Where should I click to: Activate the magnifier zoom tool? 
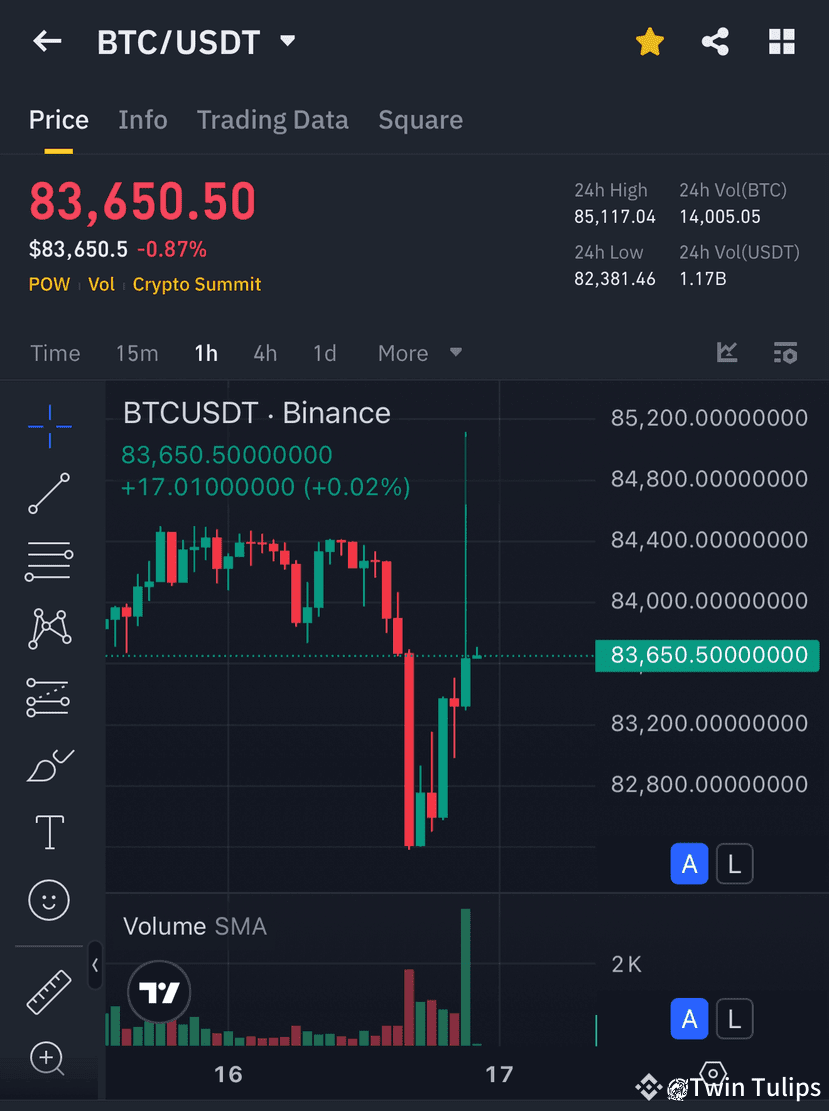point(48,1058)
